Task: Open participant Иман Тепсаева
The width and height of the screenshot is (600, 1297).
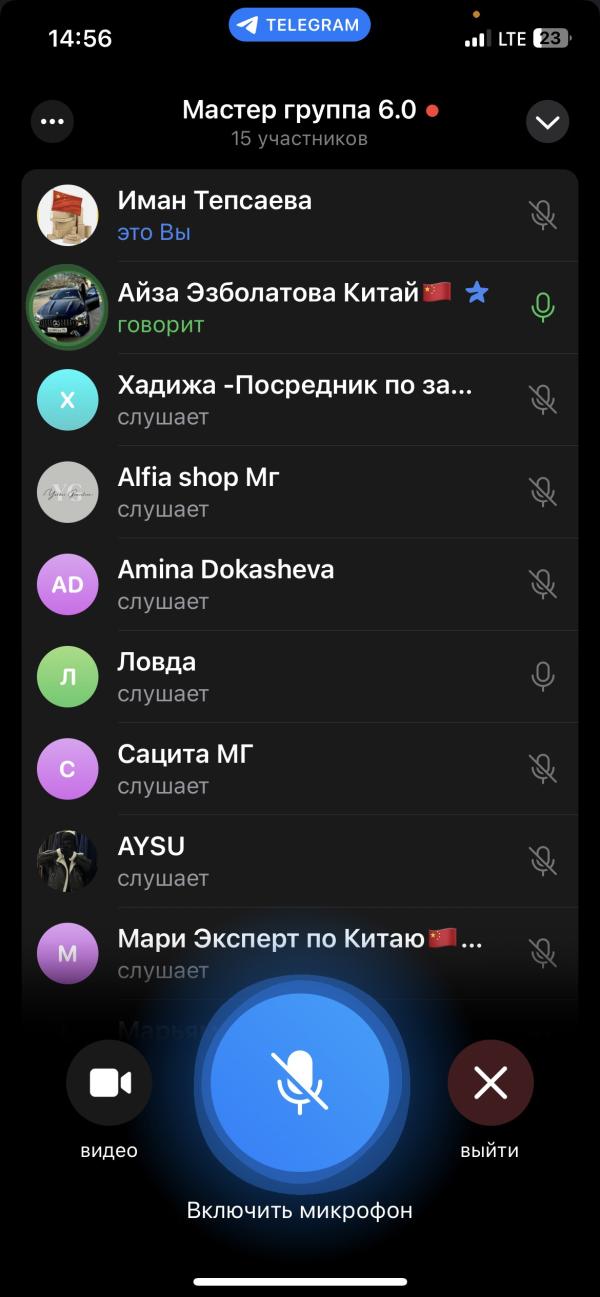Action: pos(300,215)
